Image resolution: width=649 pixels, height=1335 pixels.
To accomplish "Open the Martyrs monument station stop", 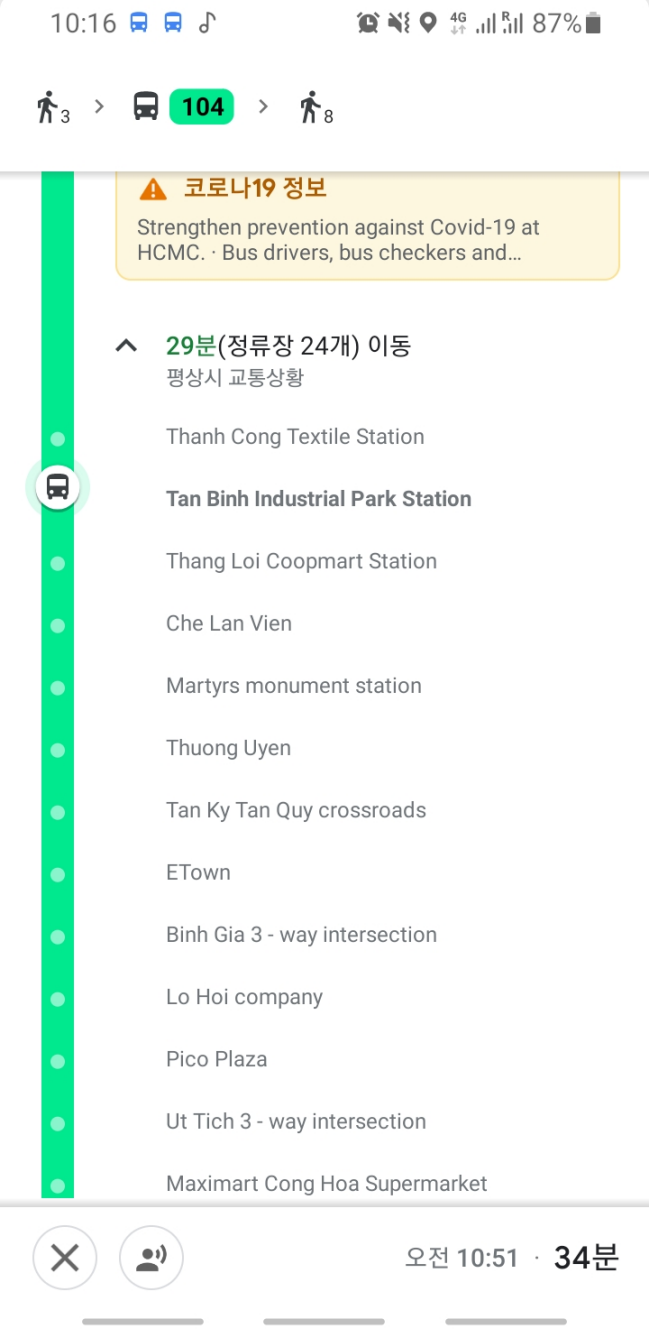I will tap(294, 686).
